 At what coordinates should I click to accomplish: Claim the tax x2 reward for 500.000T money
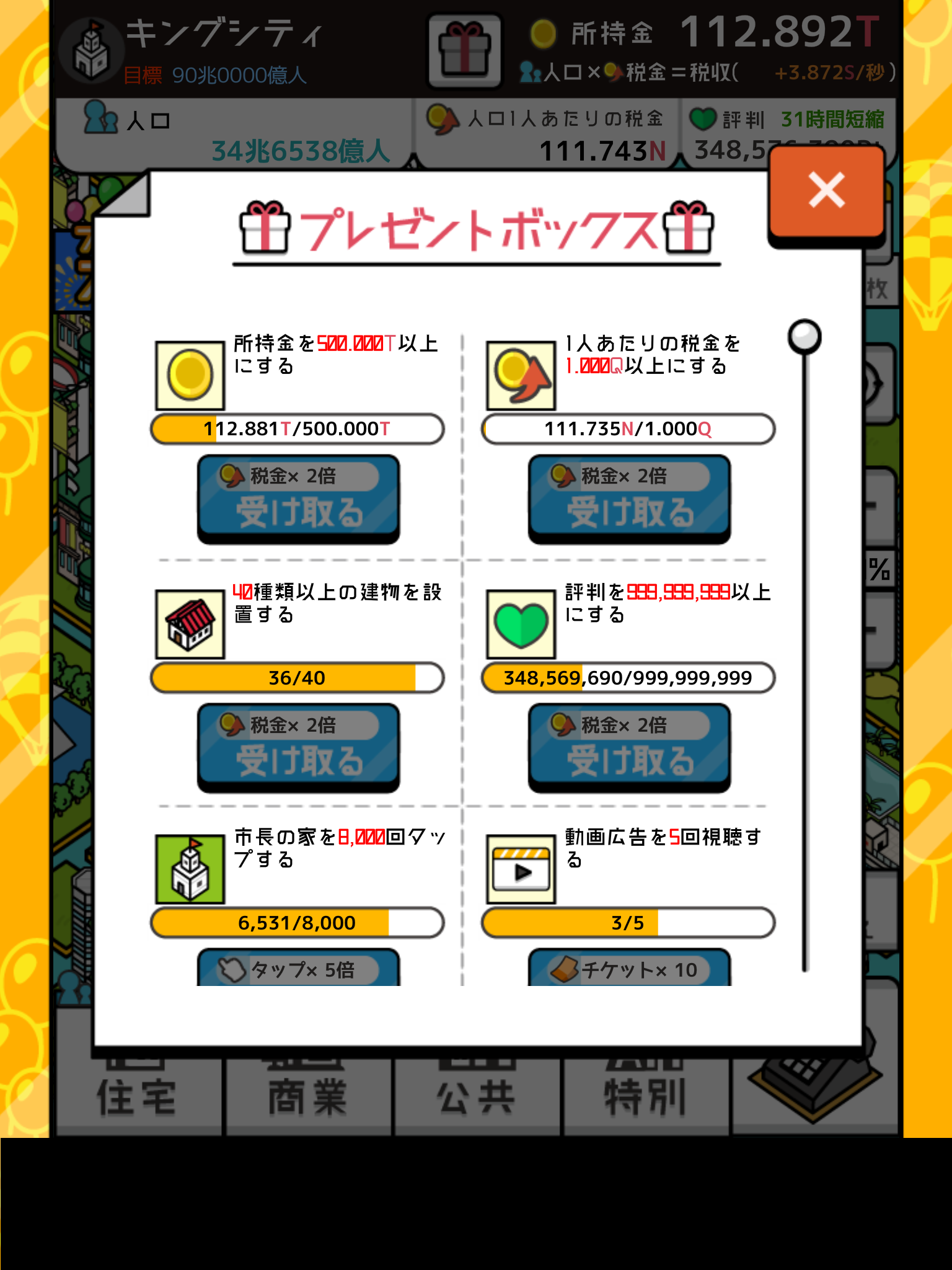299,498
